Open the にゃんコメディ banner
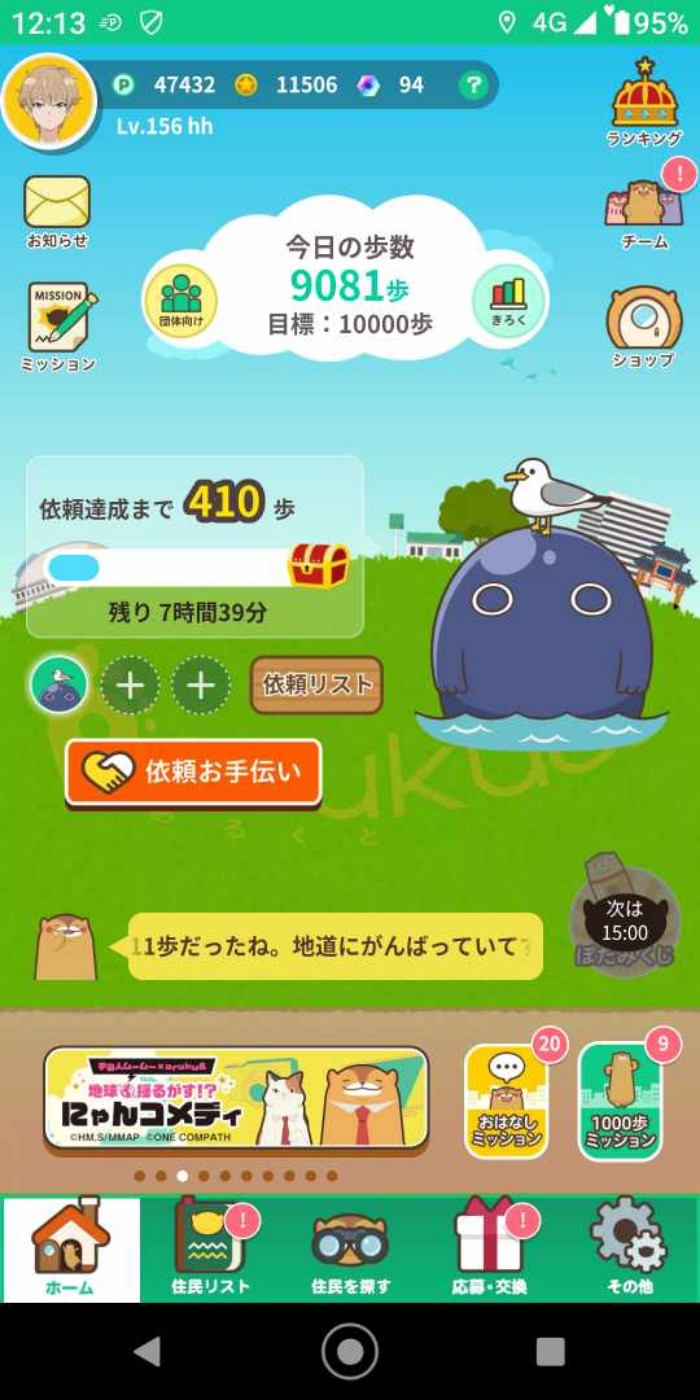 pos(236,1098)
